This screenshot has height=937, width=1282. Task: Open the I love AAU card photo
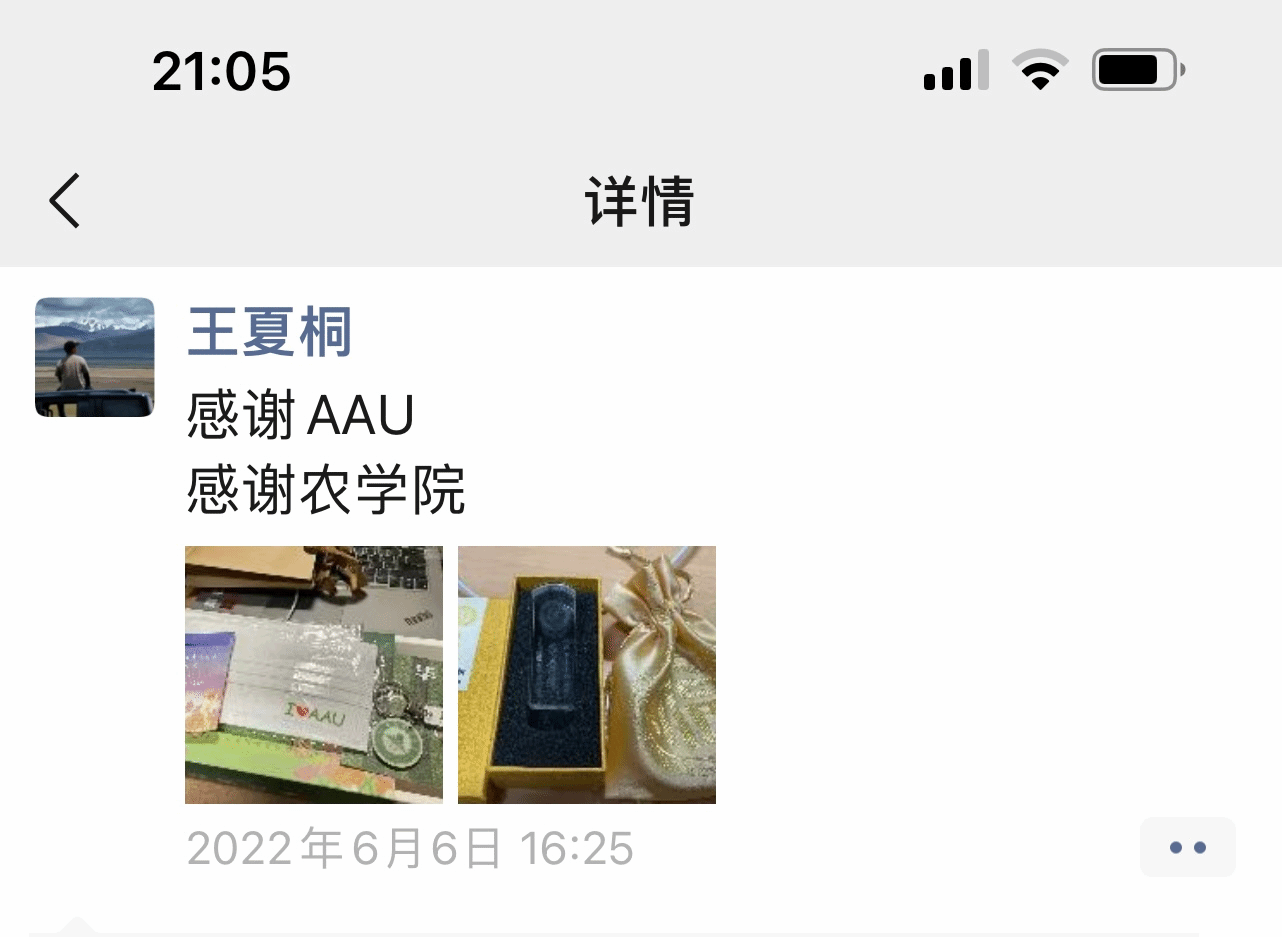(314, 675)
